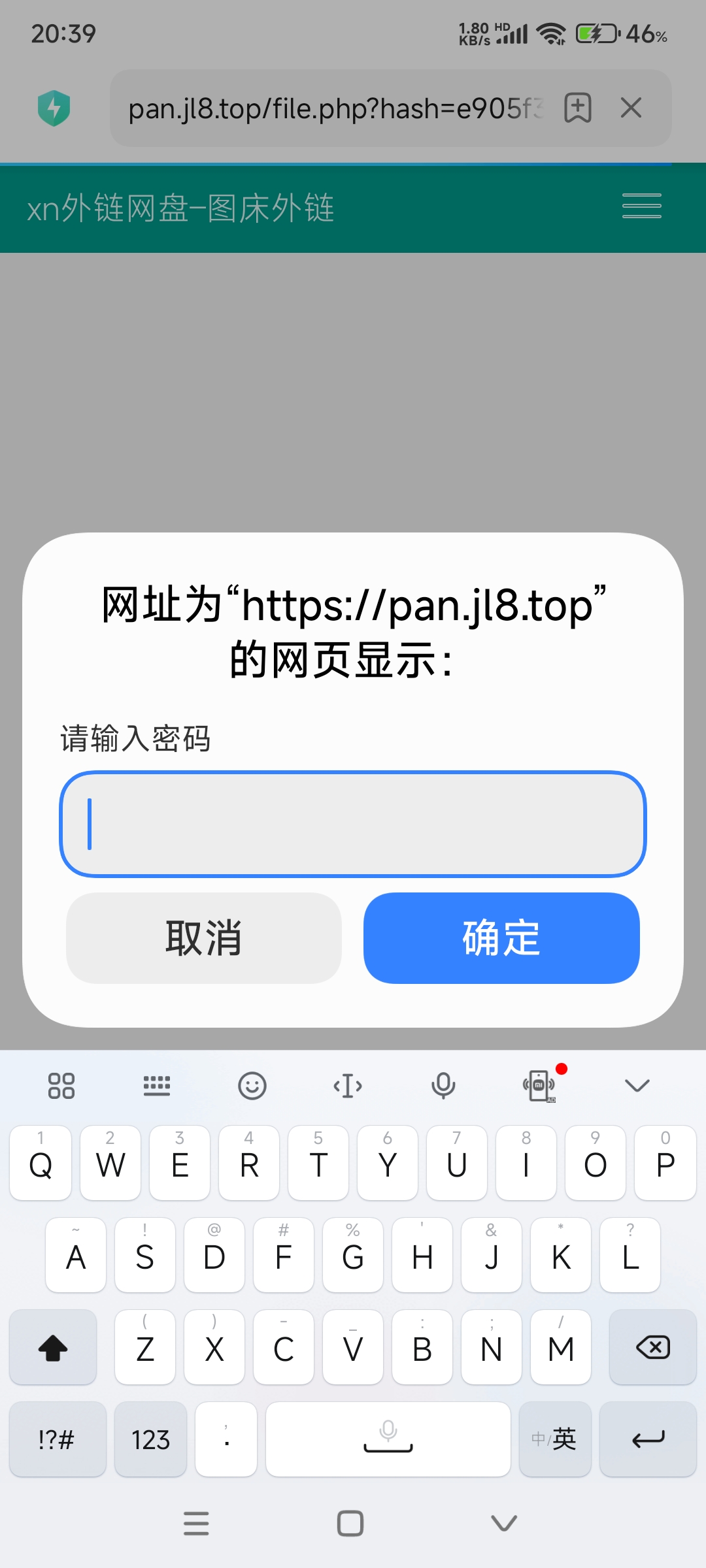Screen dimensions: 706x1568
Task: Bookmark this page from the address bar
Action: [578, 108]
